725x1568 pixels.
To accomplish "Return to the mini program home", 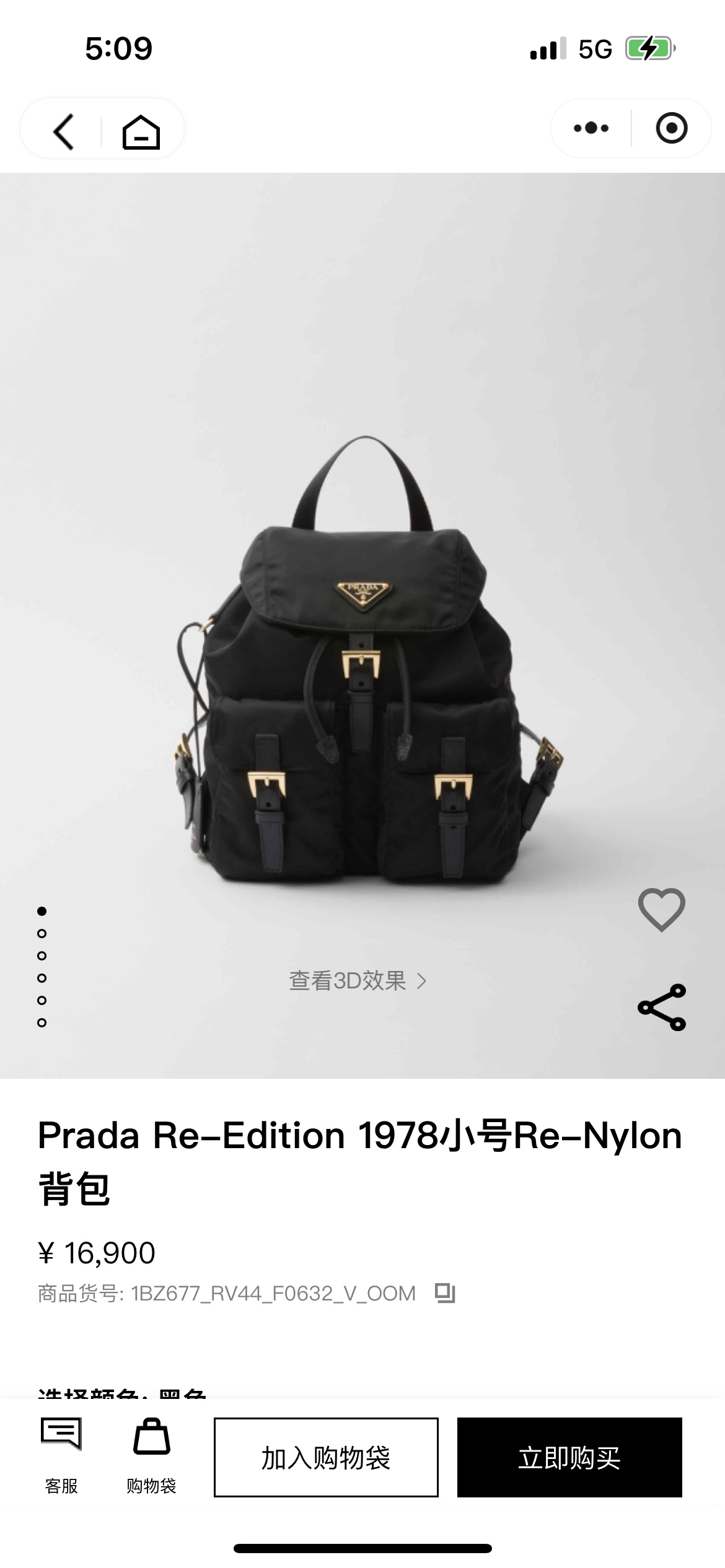I will pyautogui.click(x=141, y=131).
